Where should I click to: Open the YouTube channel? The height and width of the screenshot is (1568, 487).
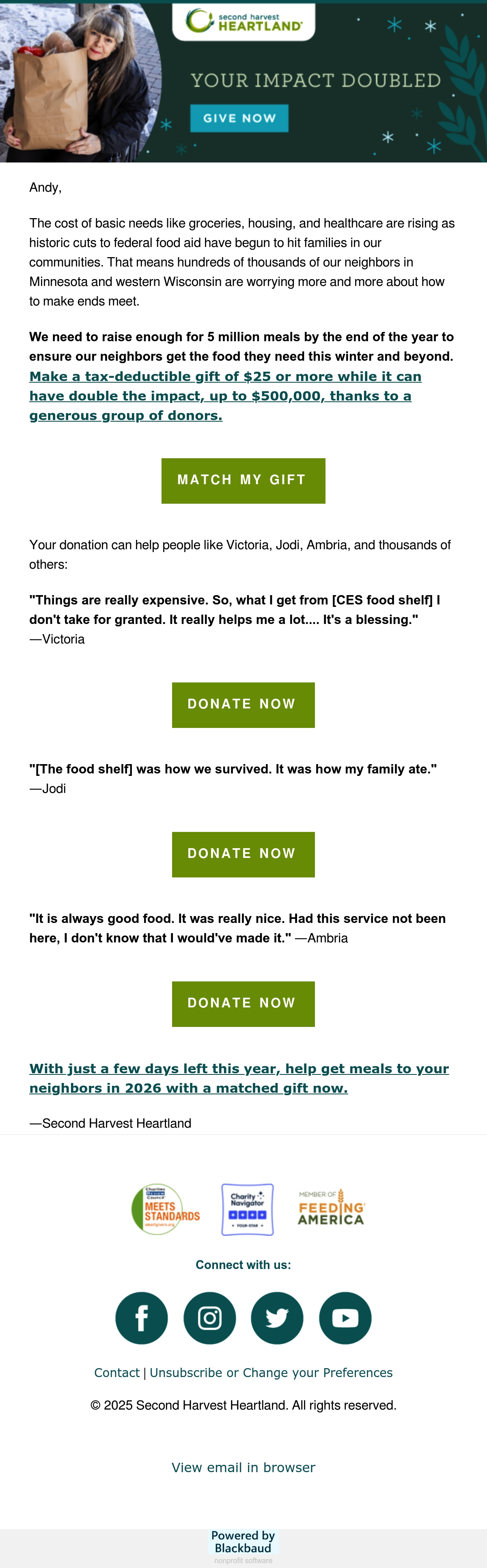(345, 1318)
